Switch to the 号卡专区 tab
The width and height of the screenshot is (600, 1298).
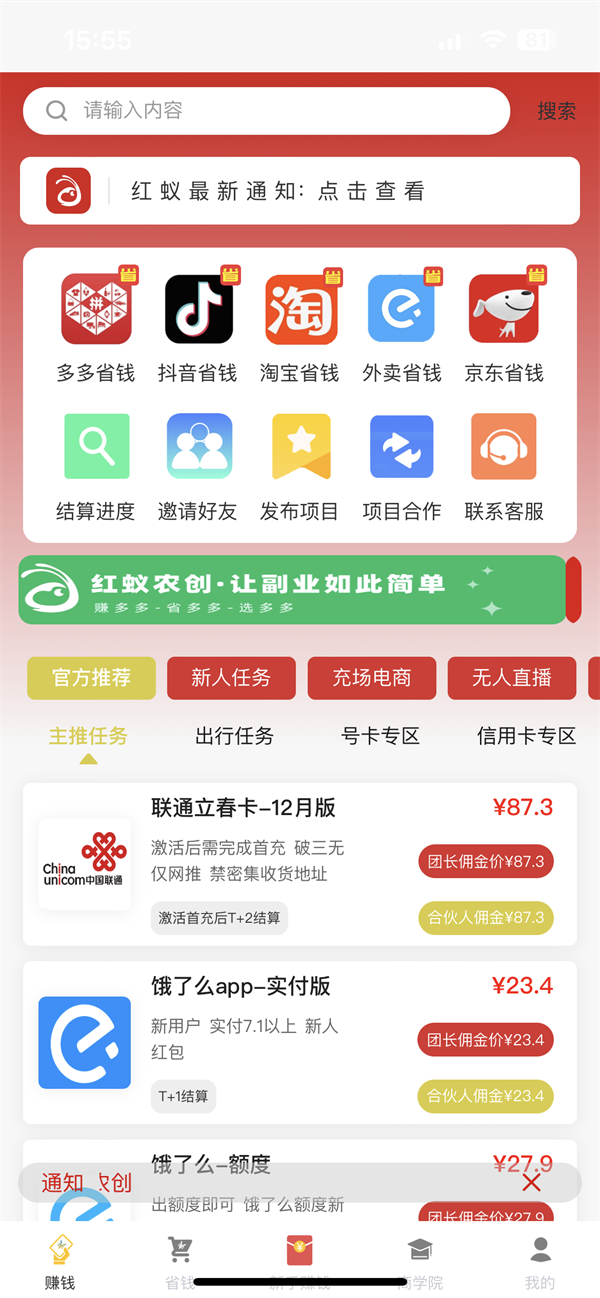point(380,737)
